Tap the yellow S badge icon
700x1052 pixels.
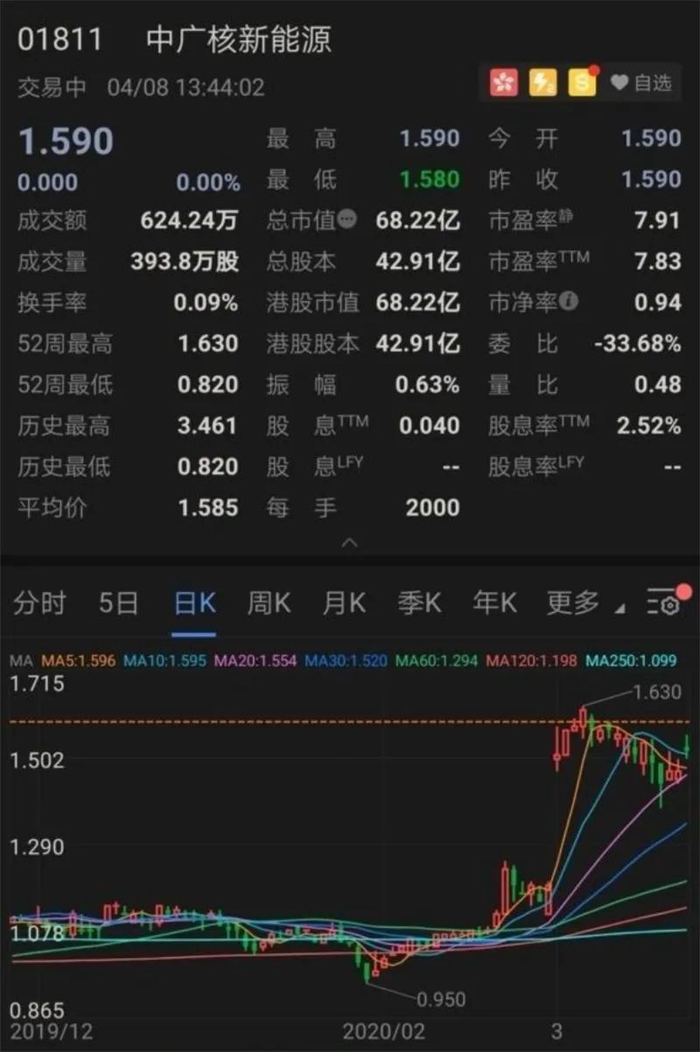tap(582, 84)
